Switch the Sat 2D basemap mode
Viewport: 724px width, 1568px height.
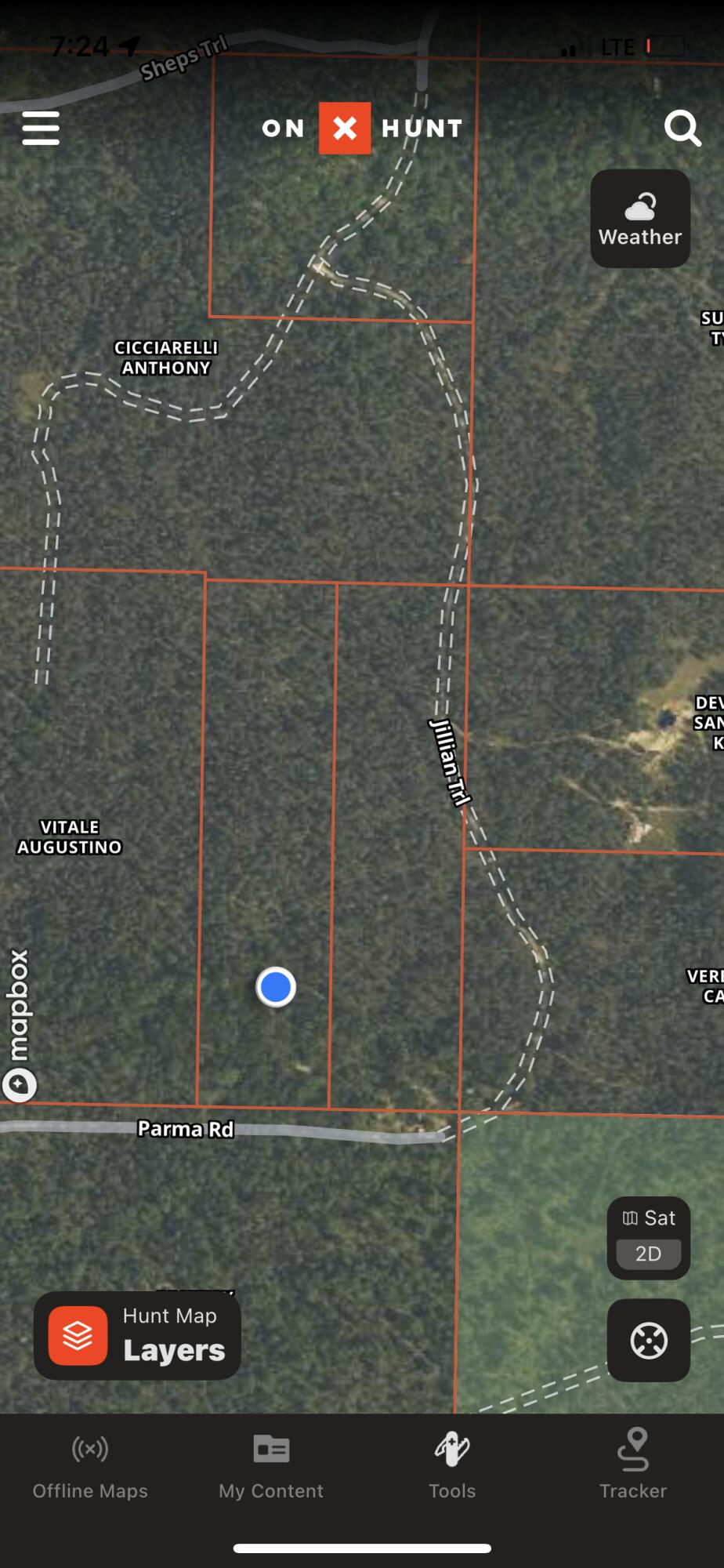click(649, 1237)
